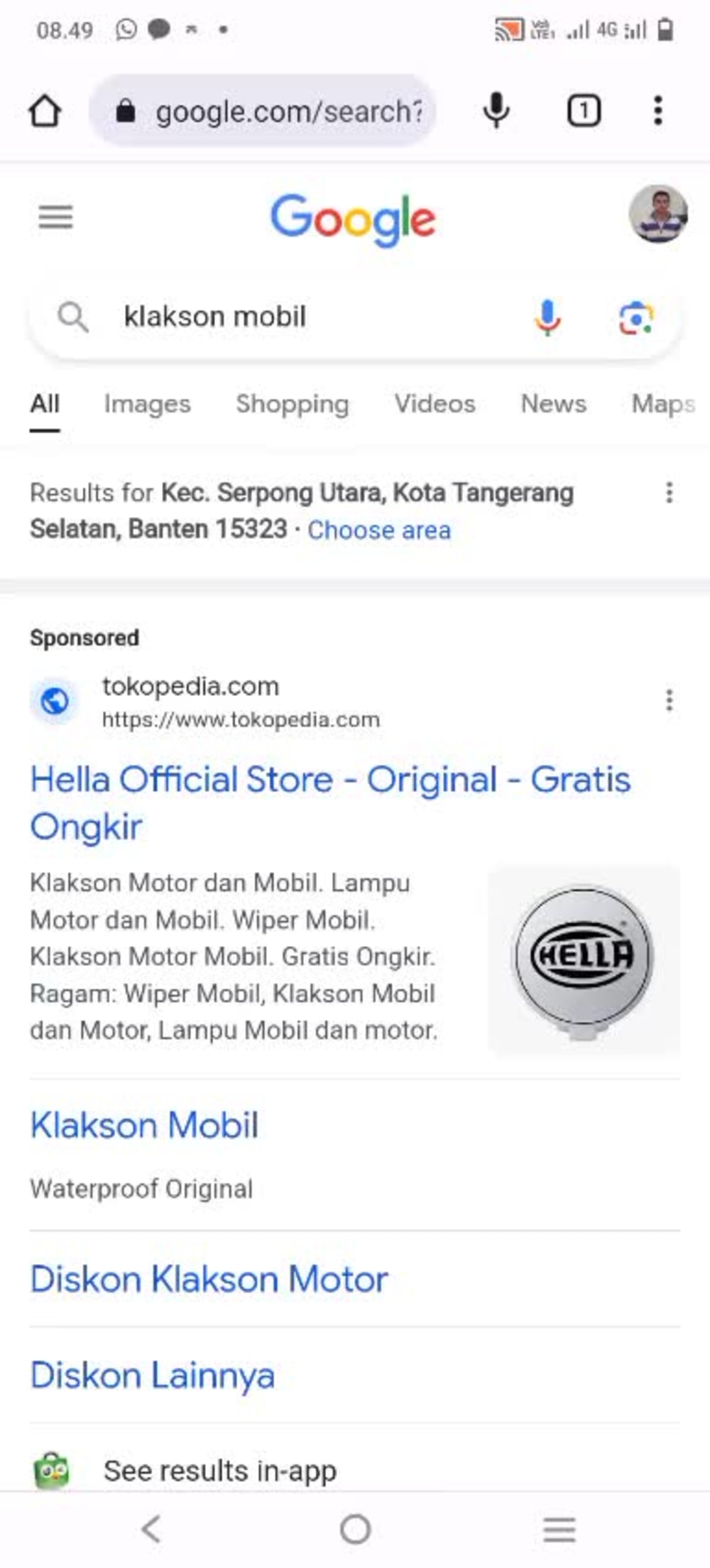Open Google Lens camera search

pos(635,317)
